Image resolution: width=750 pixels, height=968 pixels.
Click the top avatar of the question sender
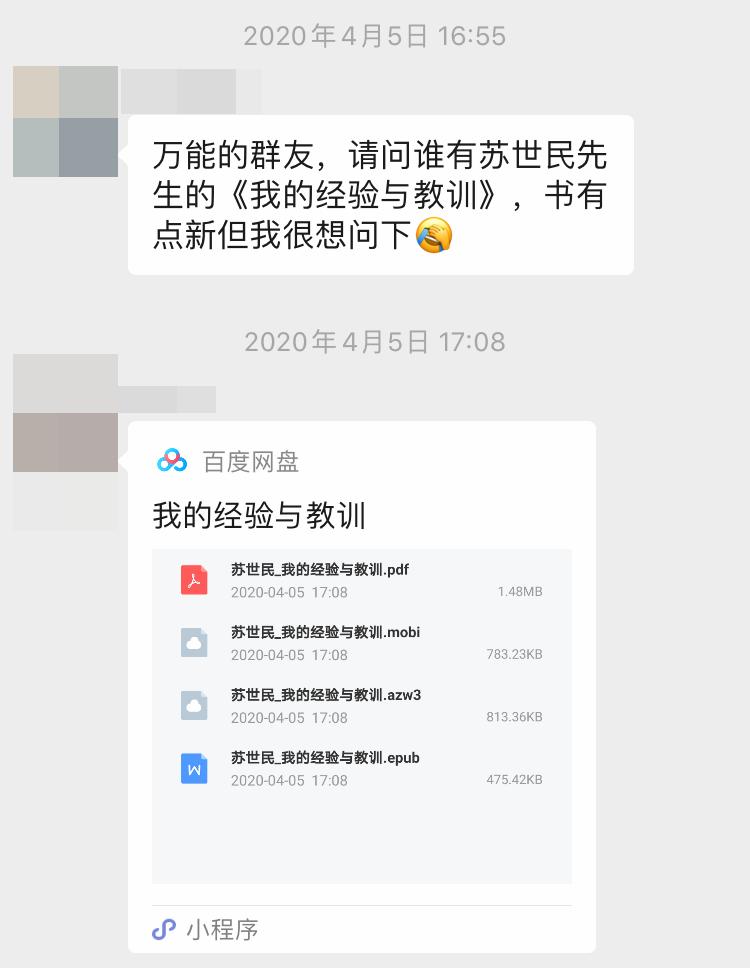[65, 120]
